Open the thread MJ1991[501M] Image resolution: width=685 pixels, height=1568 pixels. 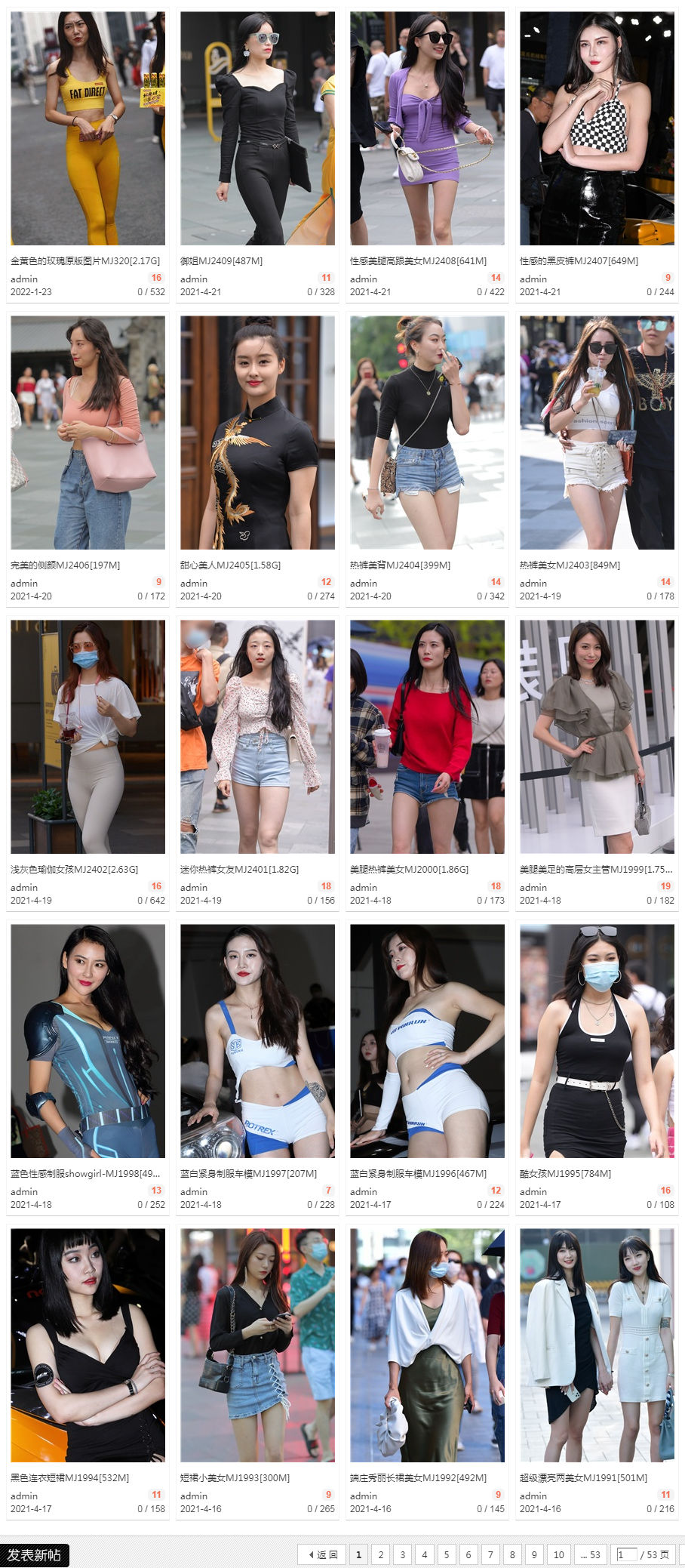pos(583,1477)
